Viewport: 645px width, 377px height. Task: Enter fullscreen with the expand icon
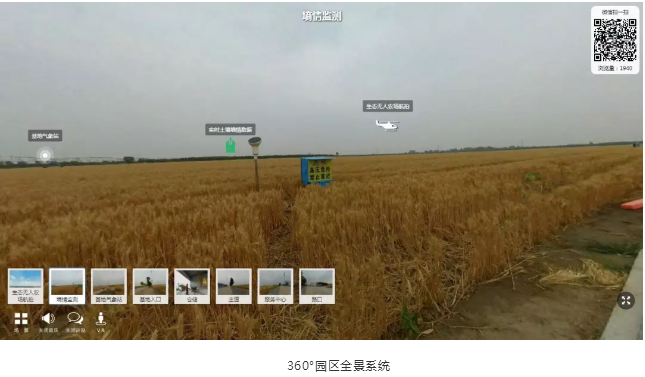[626, 301]
